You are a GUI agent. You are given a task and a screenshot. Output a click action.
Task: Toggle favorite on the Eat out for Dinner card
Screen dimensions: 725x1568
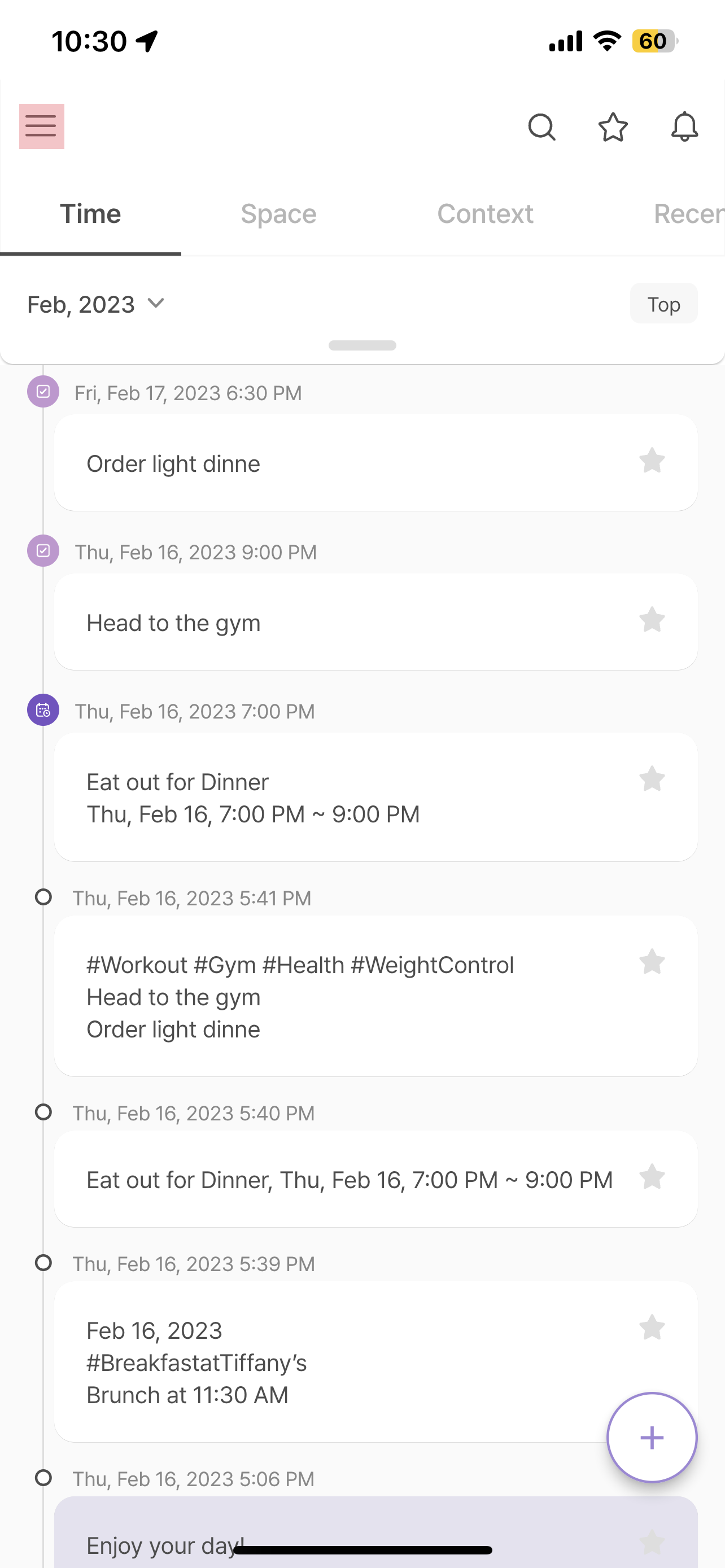coord(652,779)
